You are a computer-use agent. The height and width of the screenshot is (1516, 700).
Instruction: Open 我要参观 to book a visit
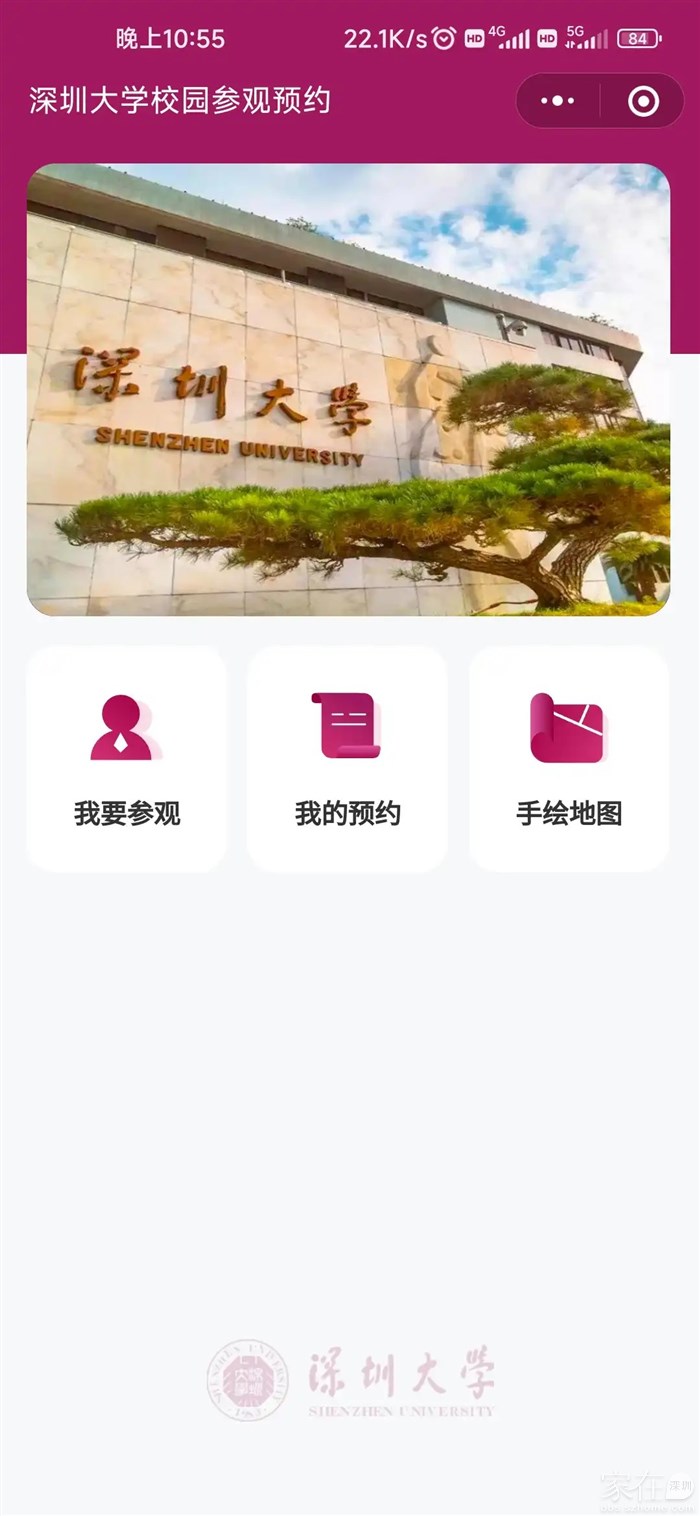pyautogui.click(x=127, y=759)
